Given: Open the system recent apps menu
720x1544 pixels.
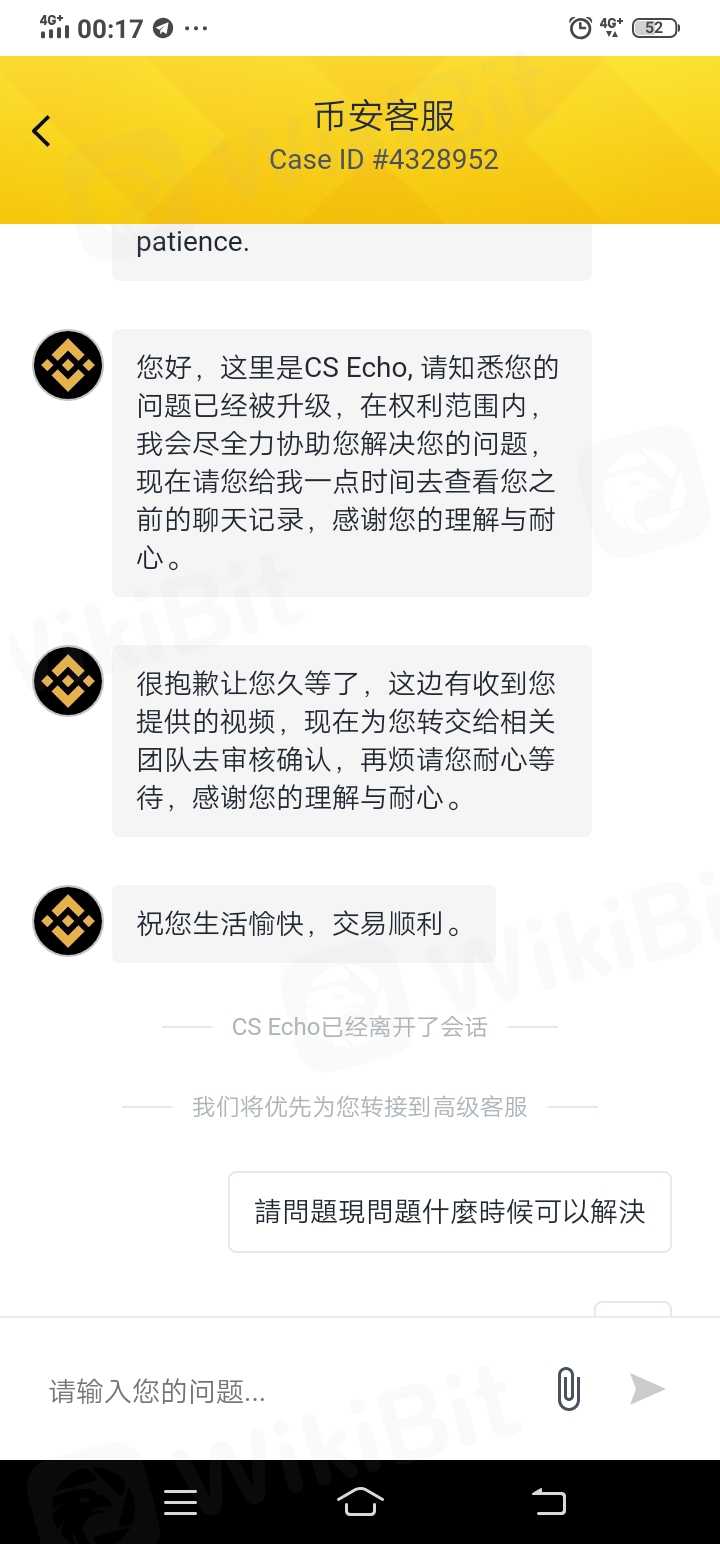Looking at the screenshot, I should click(x=180, y=1502).
